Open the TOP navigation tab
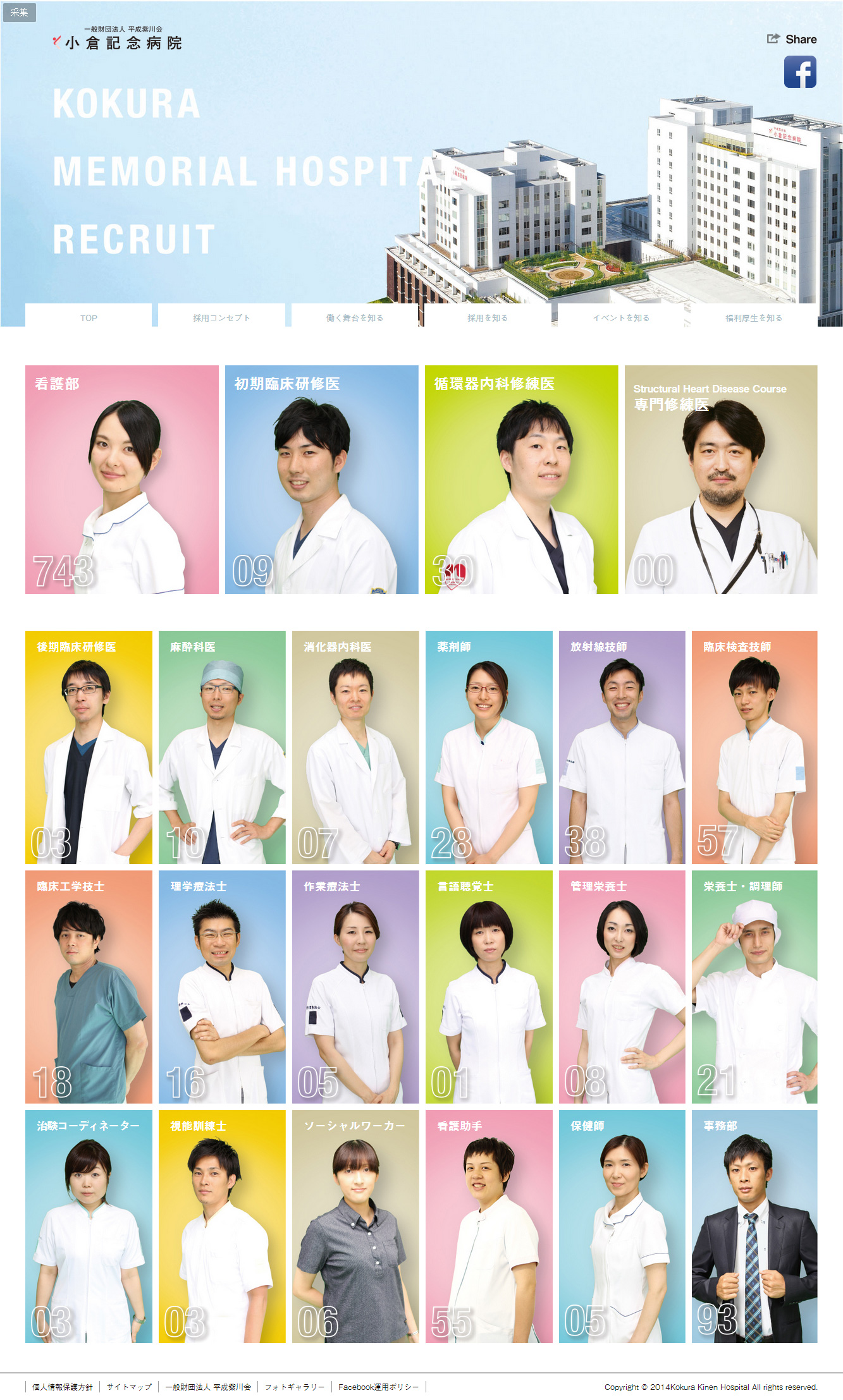Screen dimensions: 843x1400 (89, 317)
